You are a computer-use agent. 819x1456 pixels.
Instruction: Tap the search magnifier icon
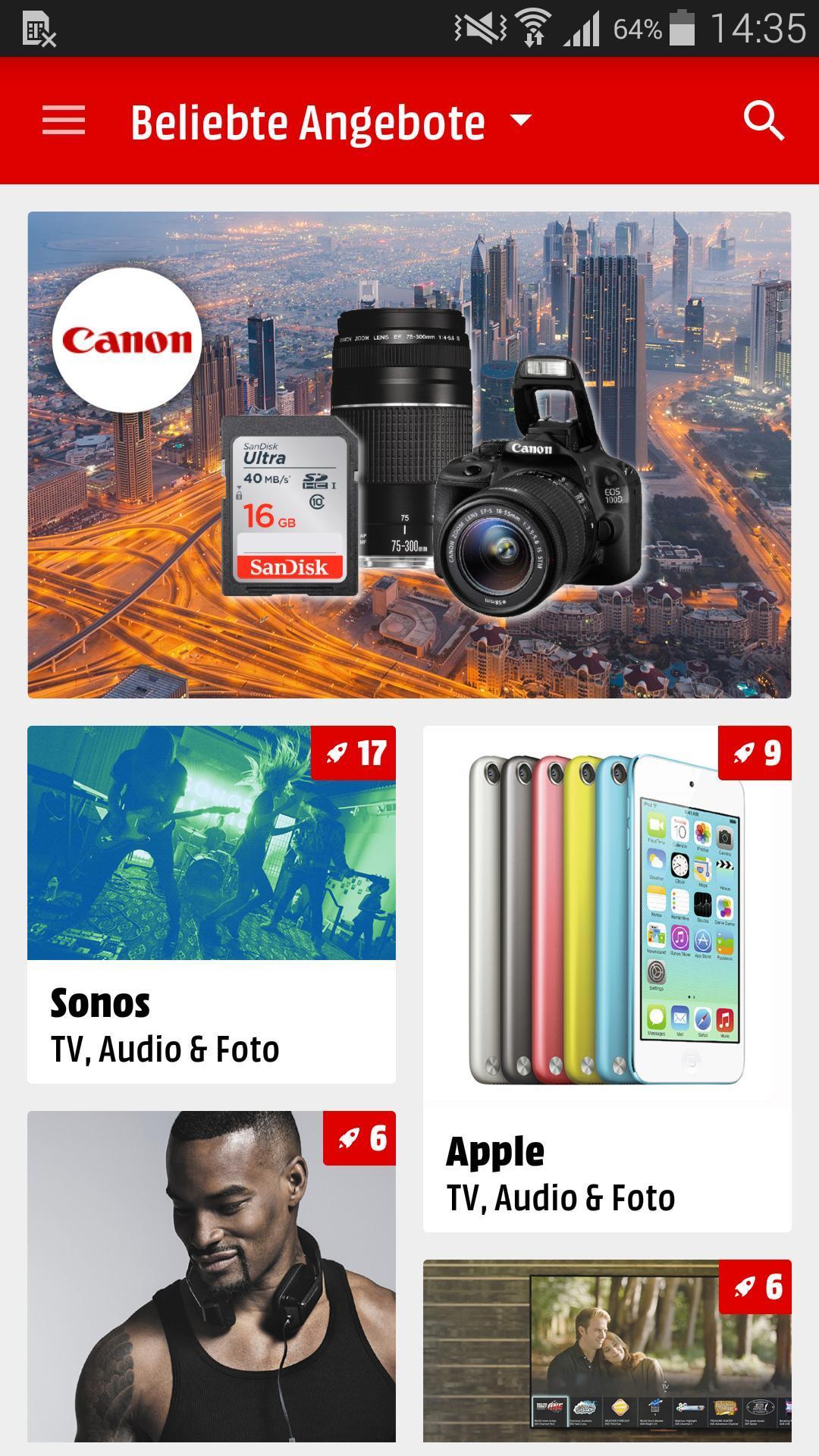coord(763,121)
